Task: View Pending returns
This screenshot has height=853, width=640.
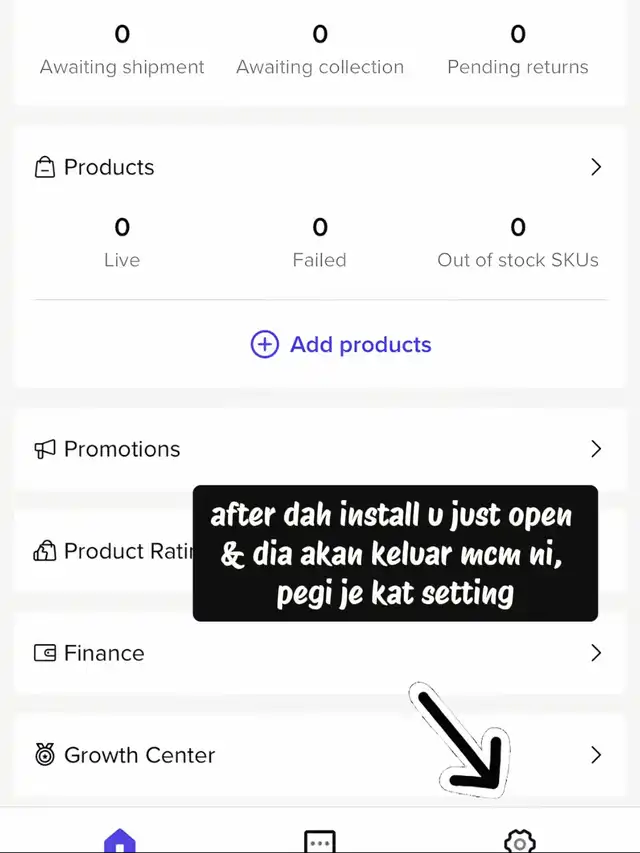Action: coord(518,50)
